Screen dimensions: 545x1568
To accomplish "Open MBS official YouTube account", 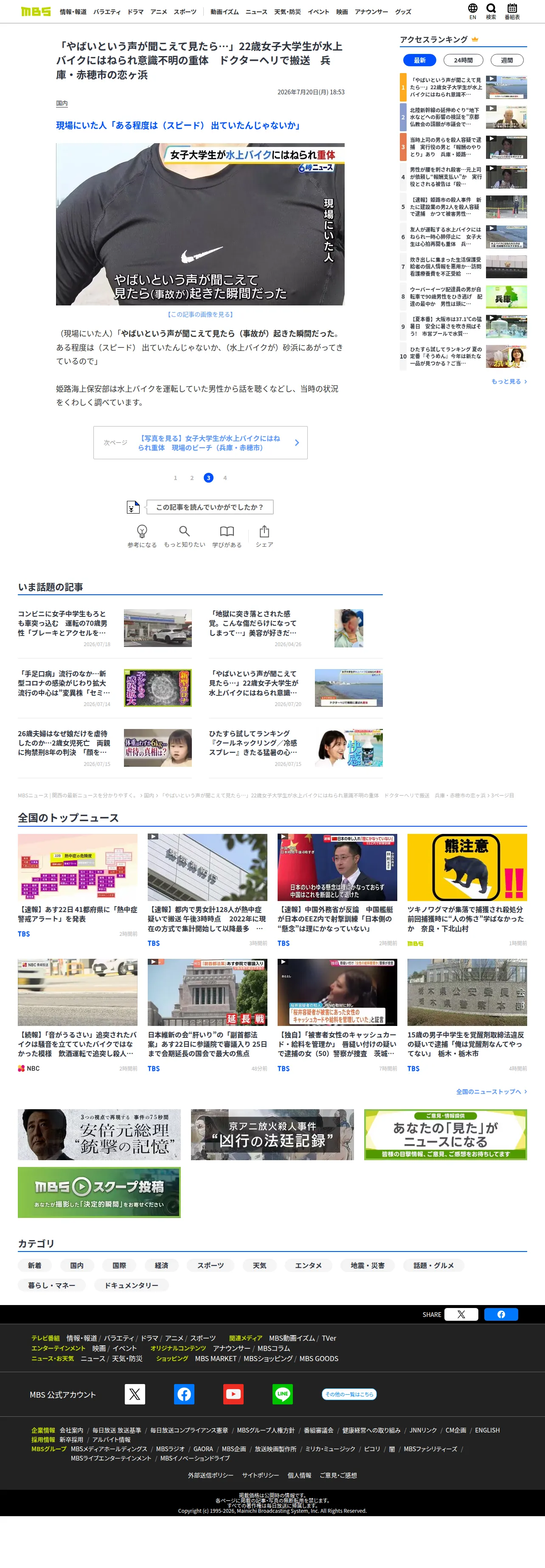I will click(233, 1394).
